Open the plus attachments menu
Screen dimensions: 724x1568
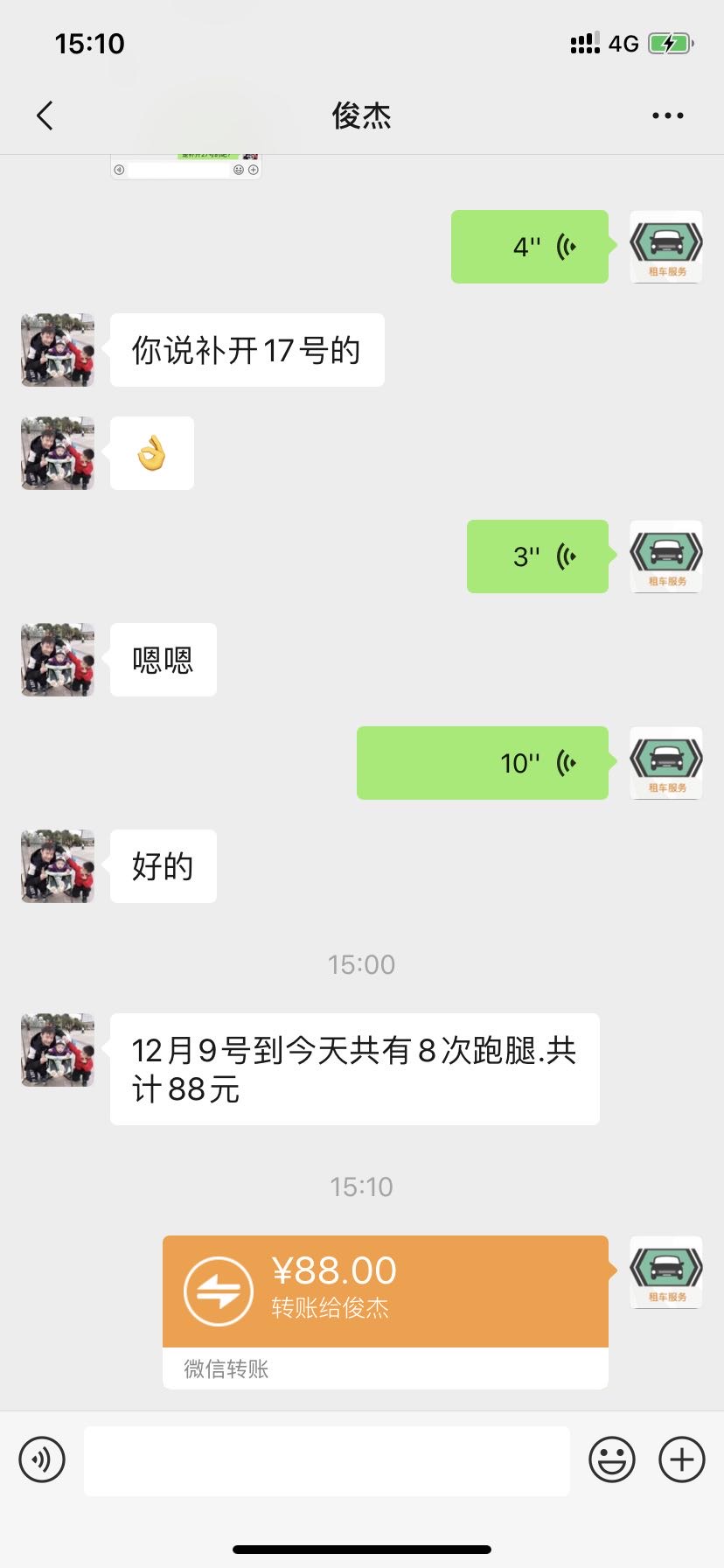click(x=681, y=1459)
